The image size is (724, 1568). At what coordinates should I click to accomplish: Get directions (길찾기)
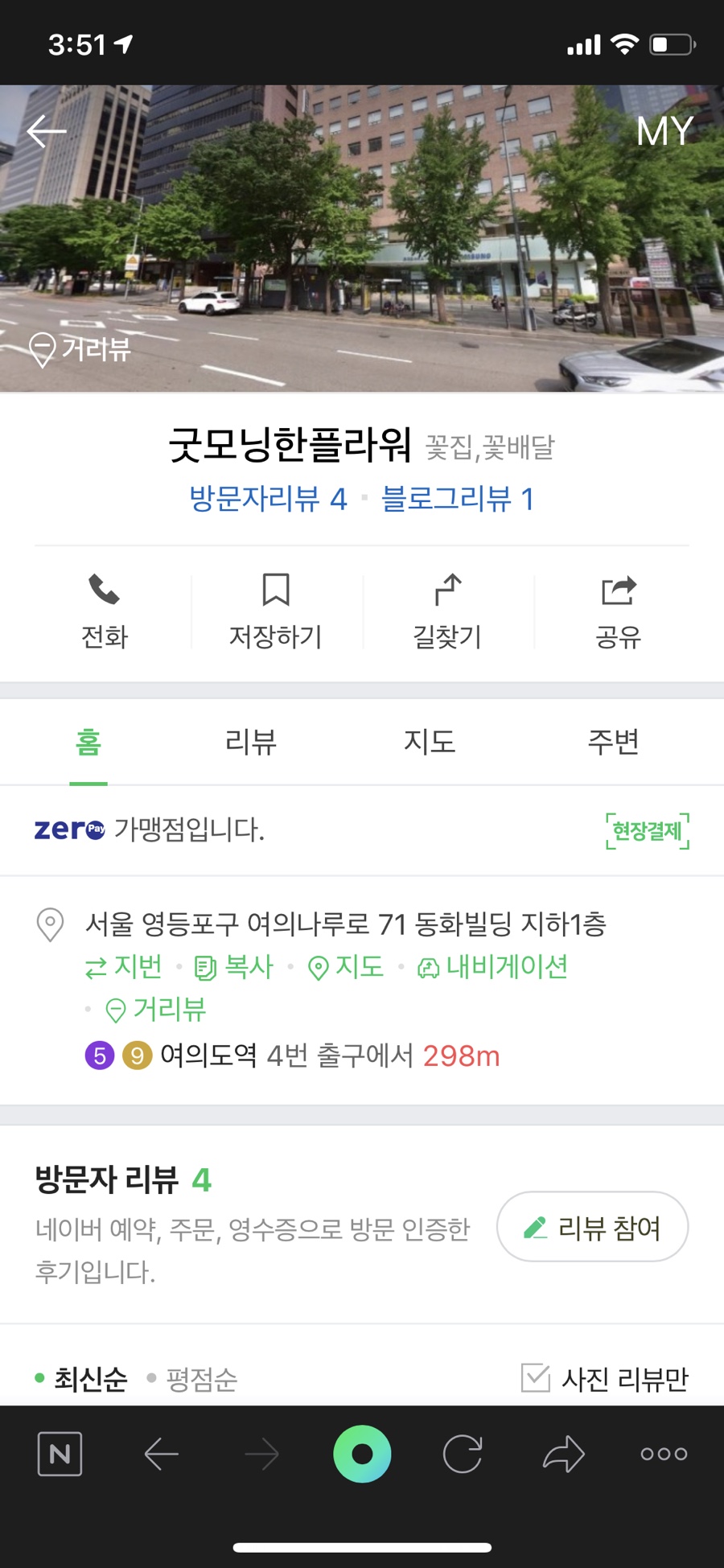point(447,611)
